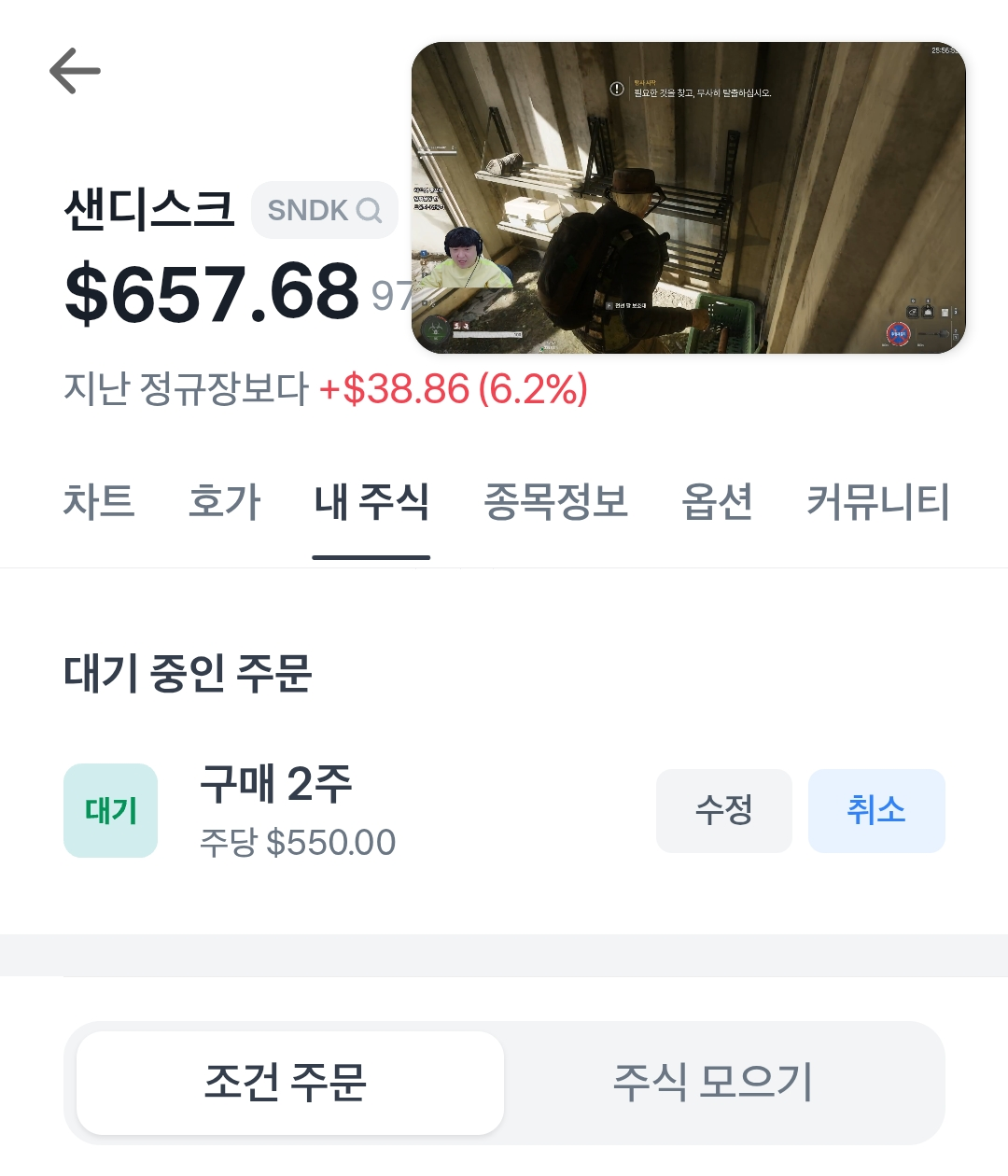Cancel the pending order with 취소

876,810
